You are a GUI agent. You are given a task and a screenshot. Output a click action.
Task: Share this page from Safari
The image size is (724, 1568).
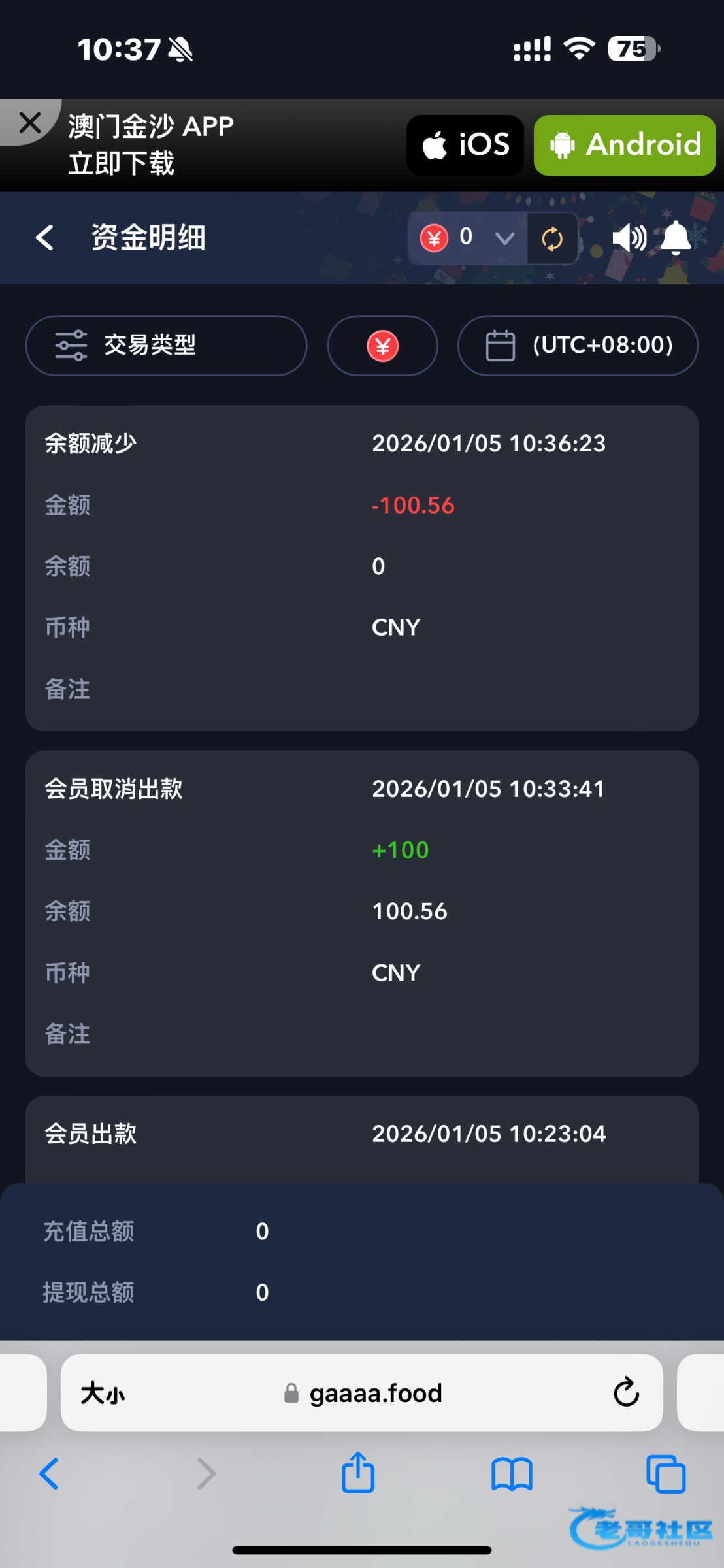point(358,1473)
